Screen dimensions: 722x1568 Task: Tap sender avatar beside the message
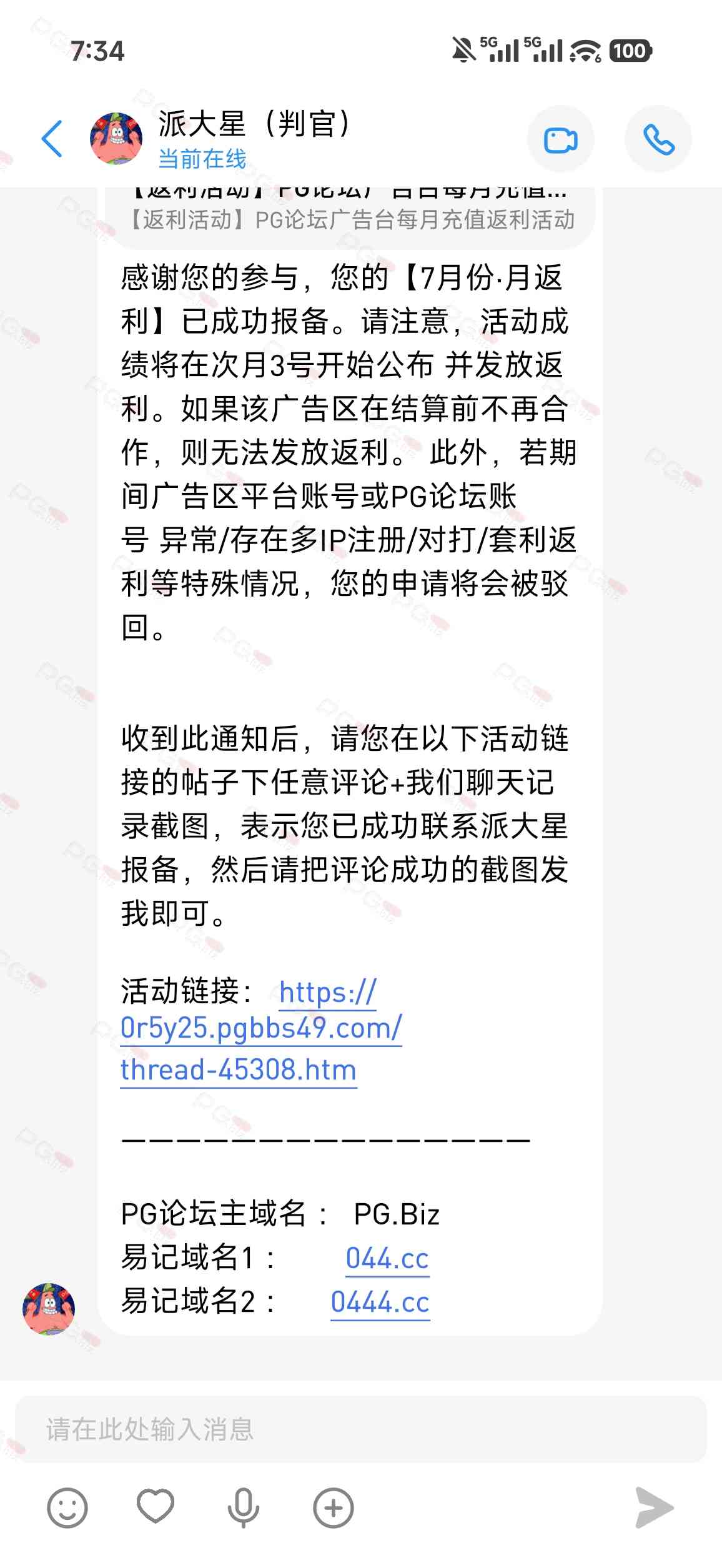pos(49,1309)
